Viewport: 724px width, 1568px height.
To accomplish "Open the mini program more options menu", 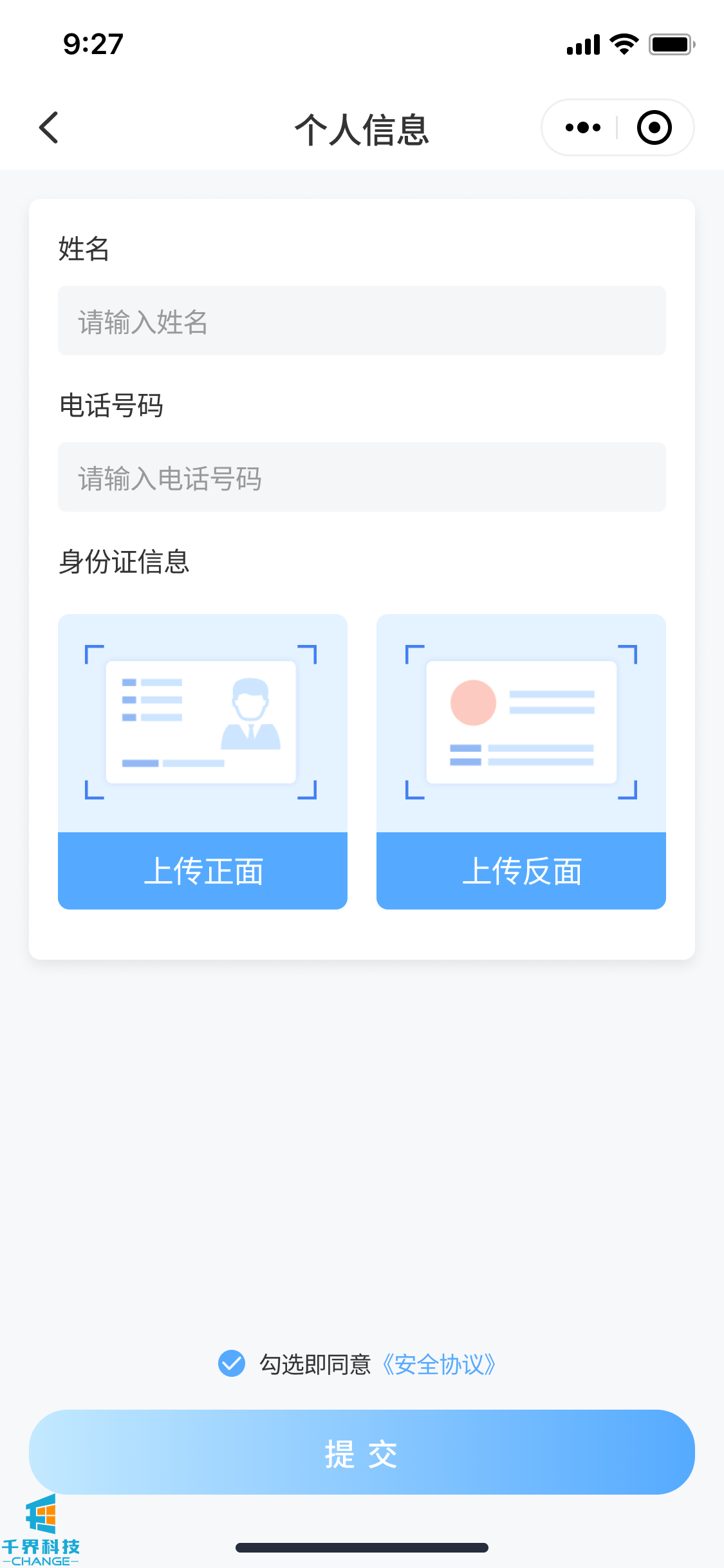I will pyautogui.click(x=582, y=127).
